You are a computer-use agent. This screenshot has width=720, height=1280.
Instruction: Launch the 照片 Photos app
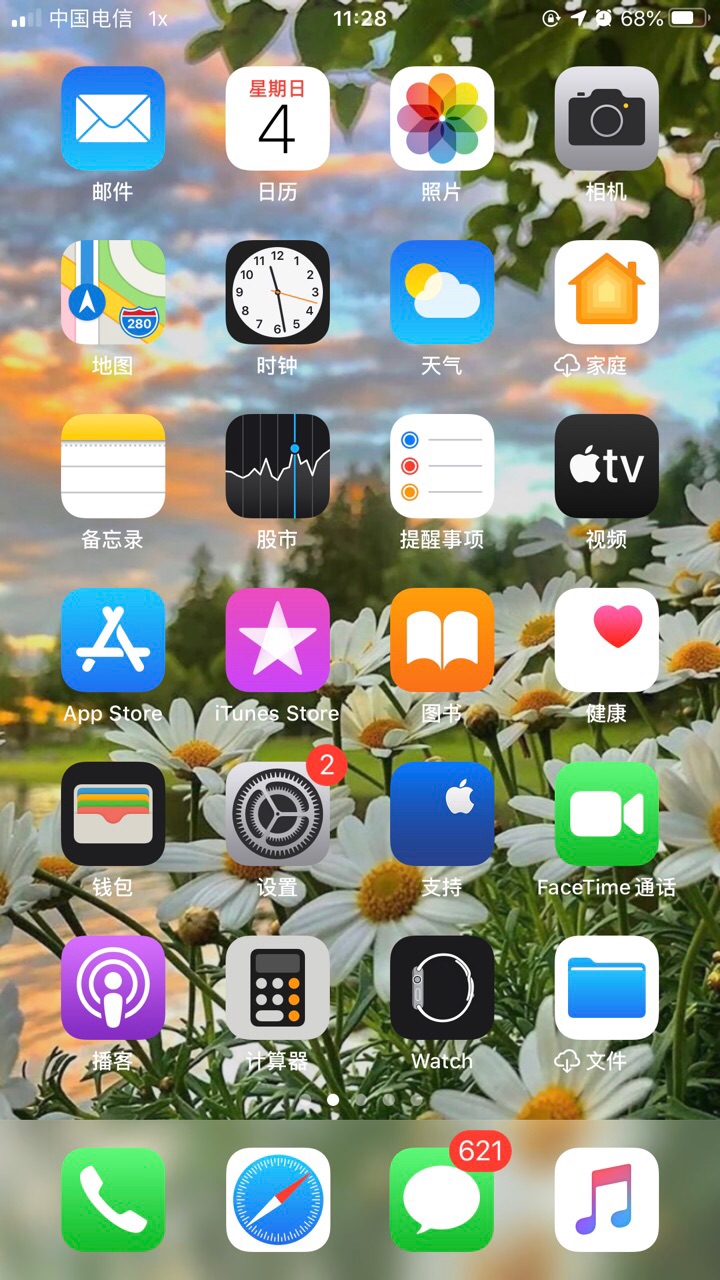(x=442, y=118)
